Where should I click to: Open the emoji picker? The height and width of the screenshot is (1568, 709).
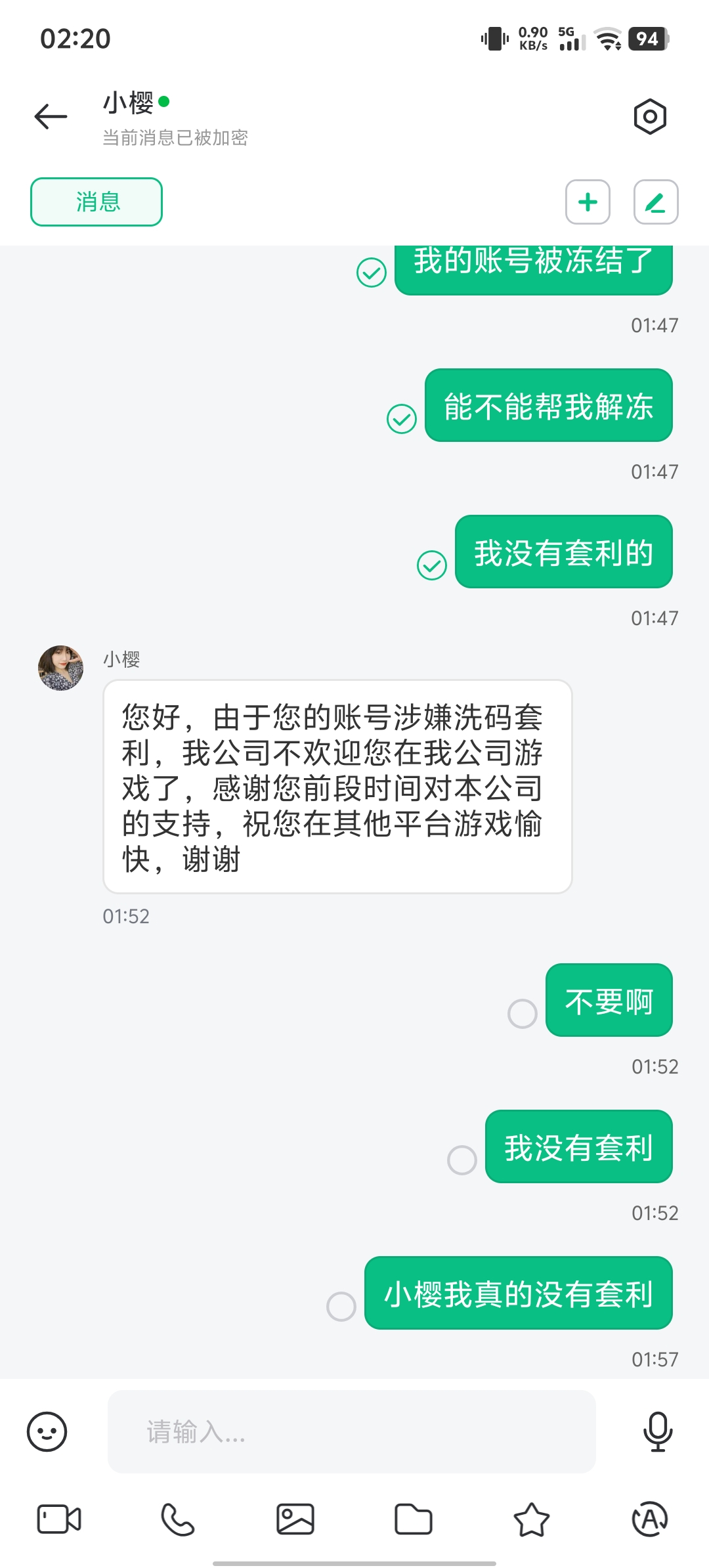point(47,1431)
